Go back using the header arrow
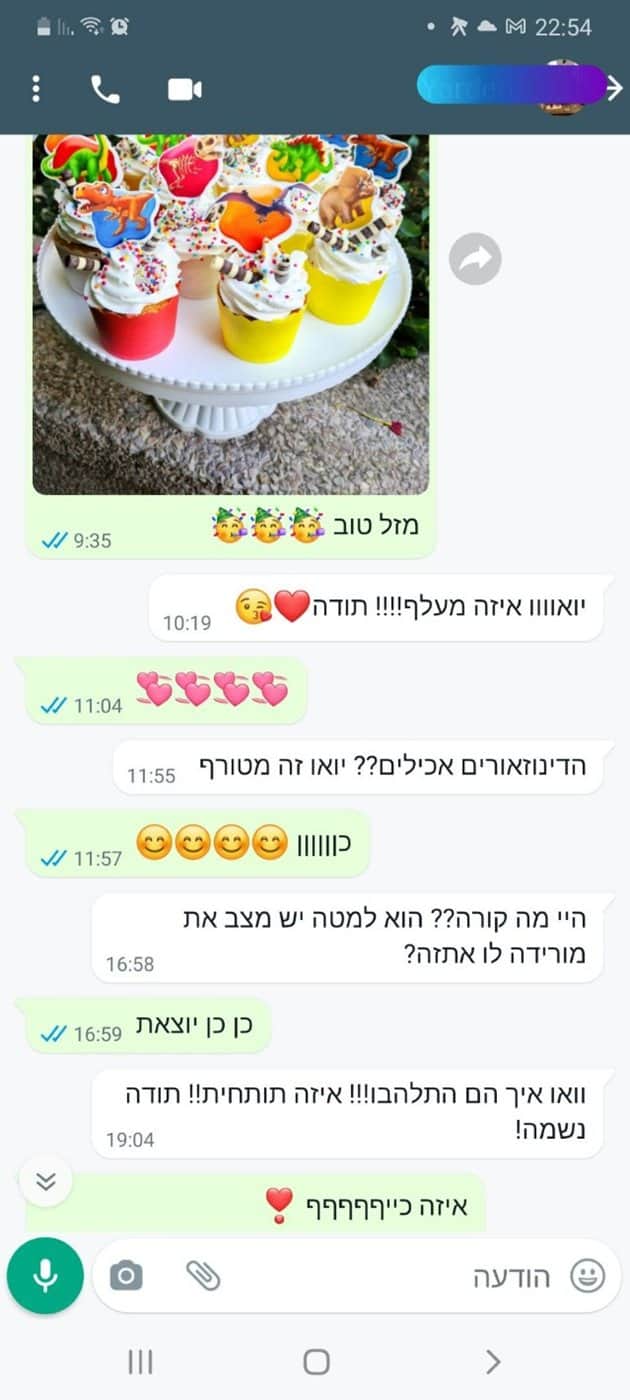 point(612,87)
